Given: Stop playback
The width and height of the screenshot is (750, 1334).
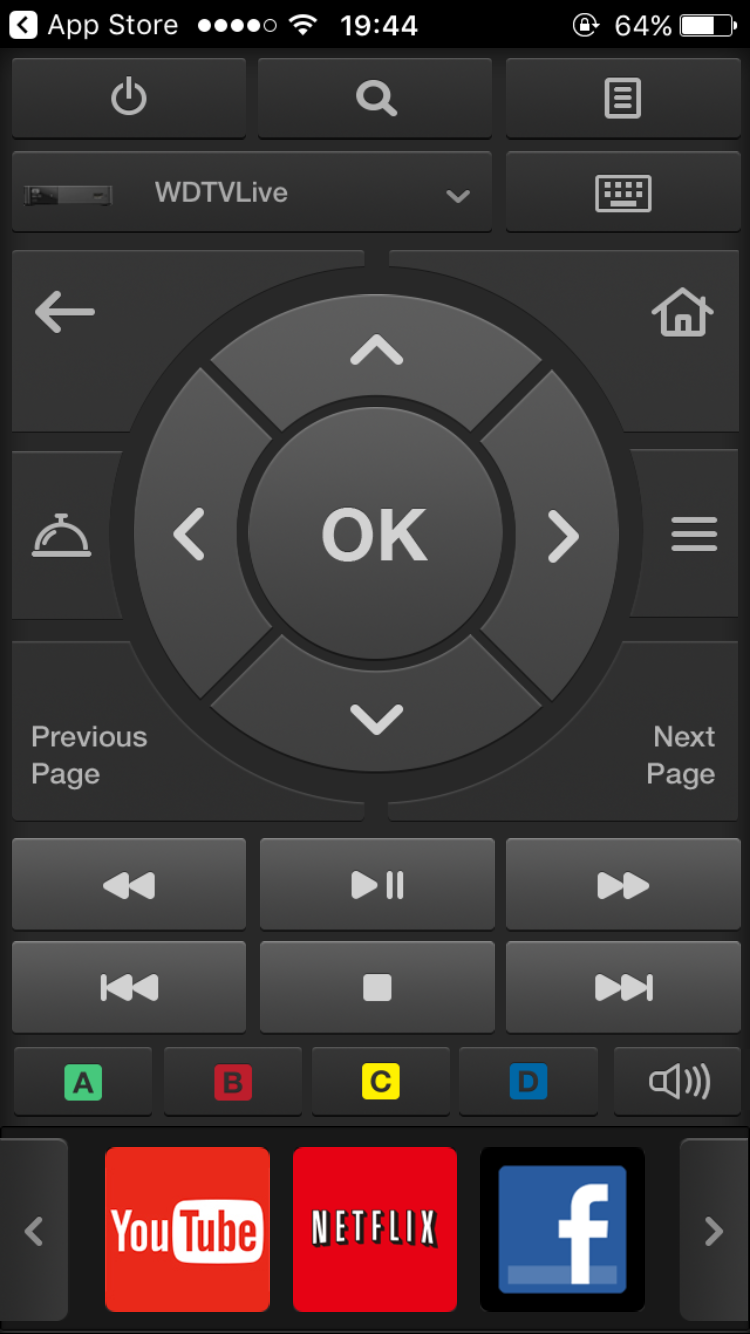Looking at the screenshot, I should tap(377, 988).
